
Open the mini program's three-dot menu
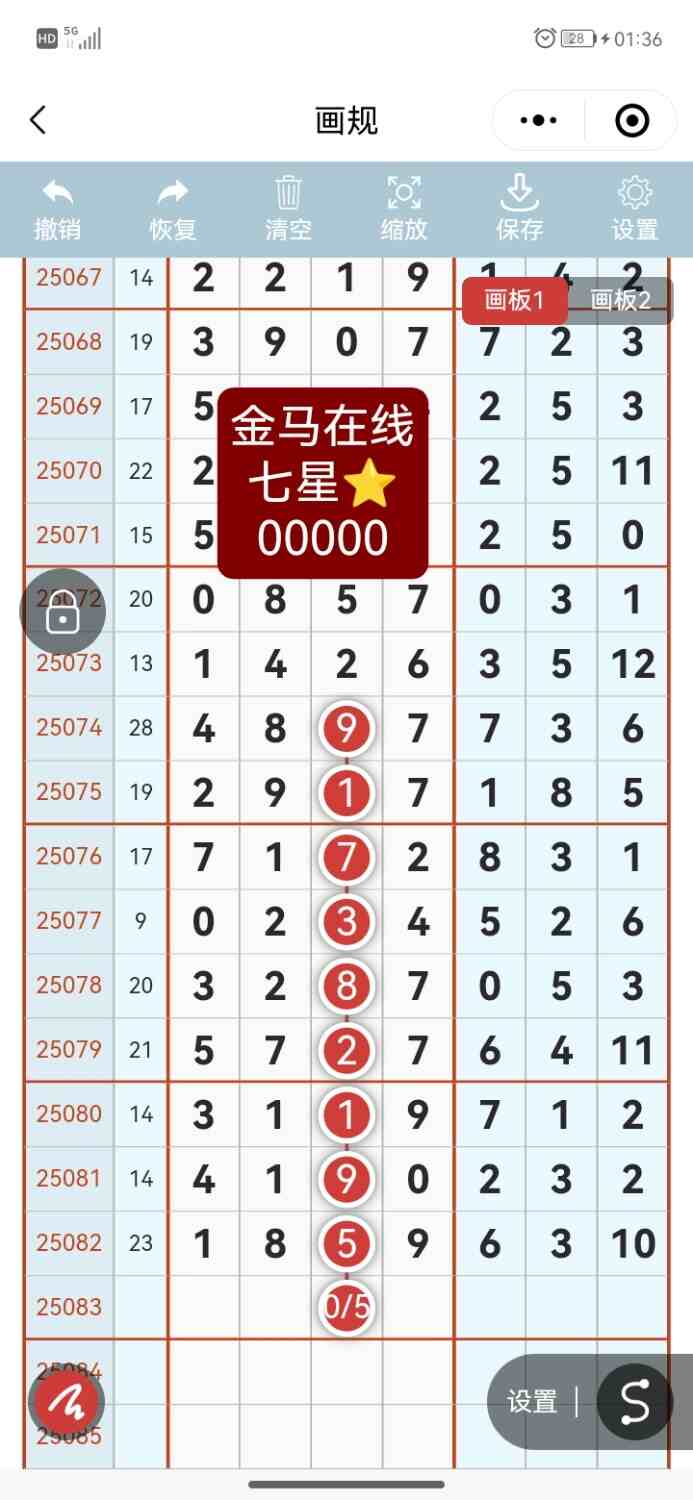(539, 121)
